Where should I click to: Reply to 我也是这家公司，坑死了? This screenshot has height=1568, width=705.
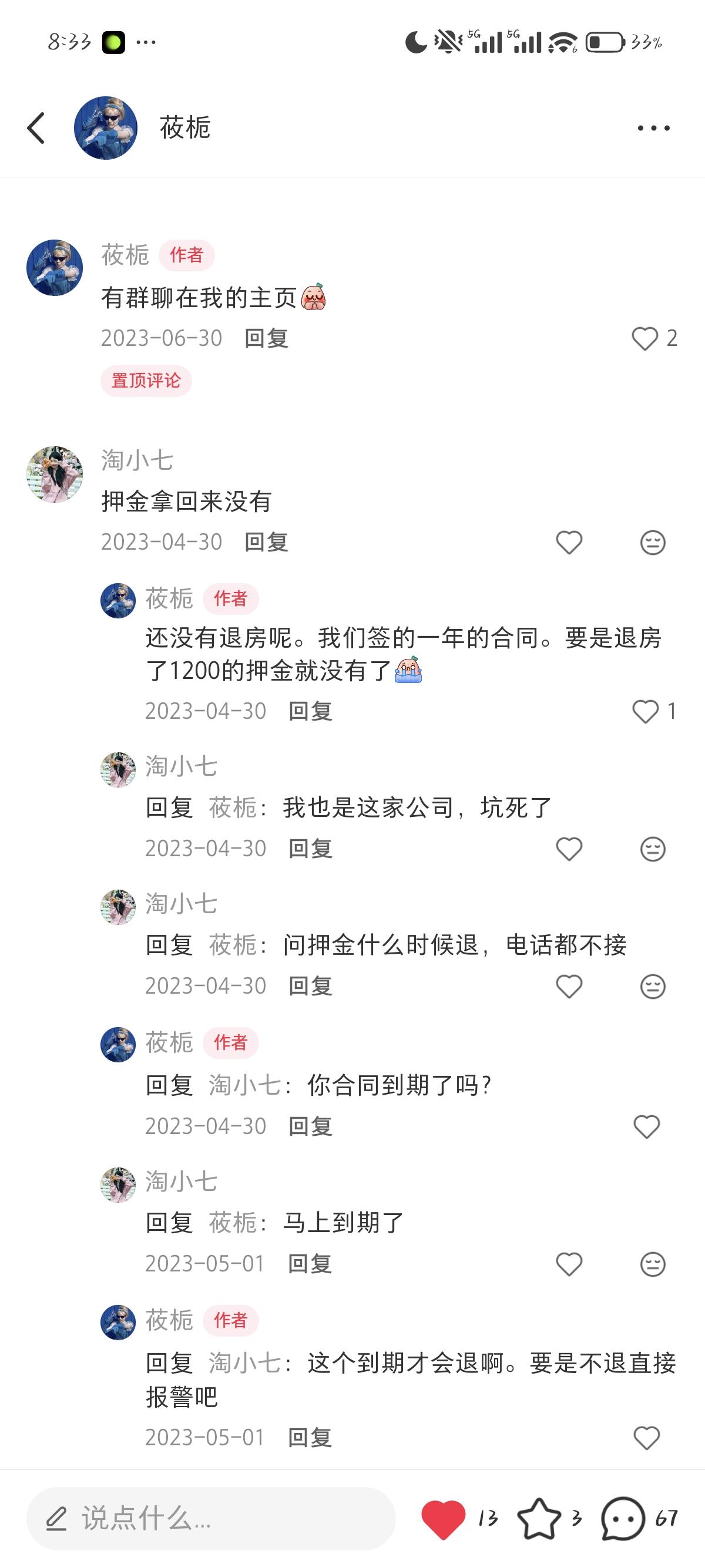pos(310,849)
